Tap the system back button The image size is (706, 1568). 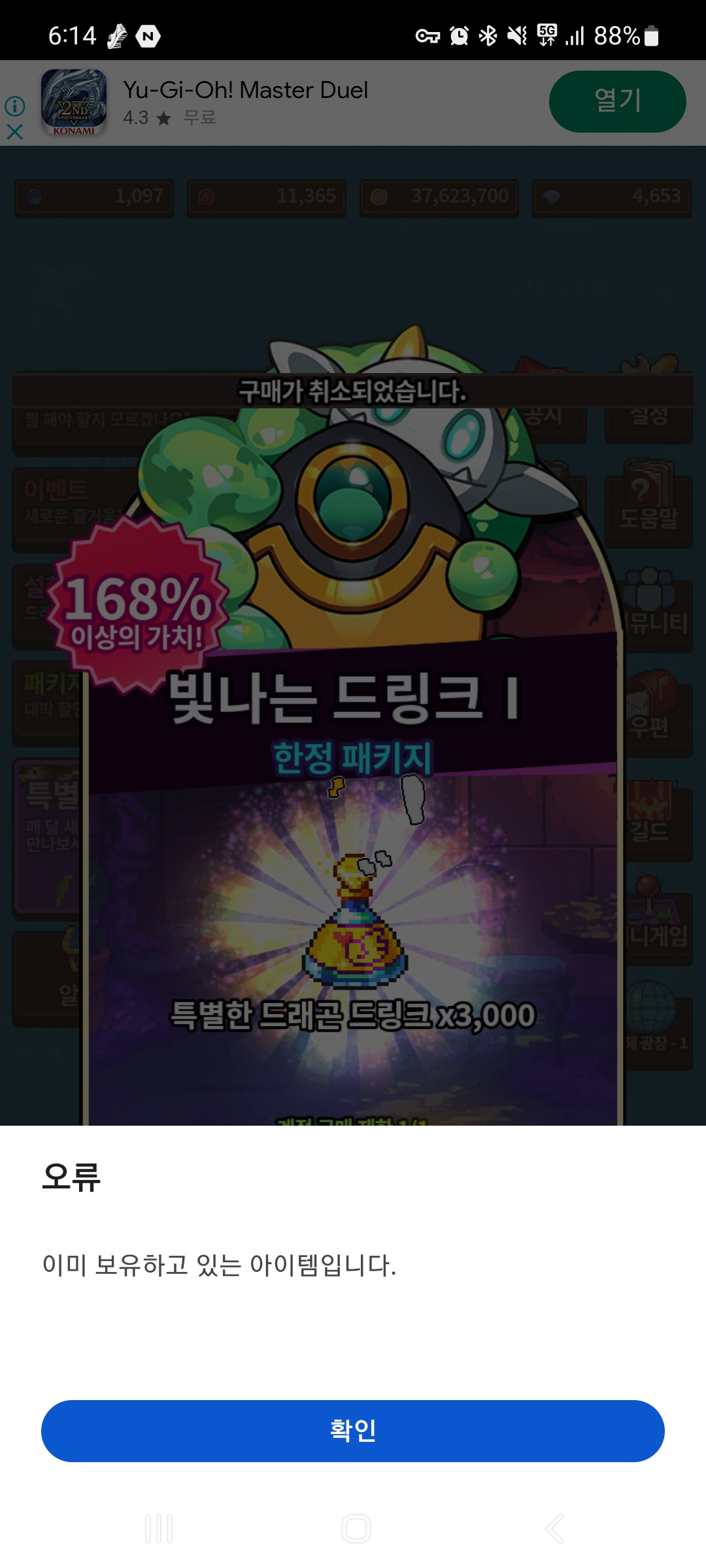[554, 1529]
